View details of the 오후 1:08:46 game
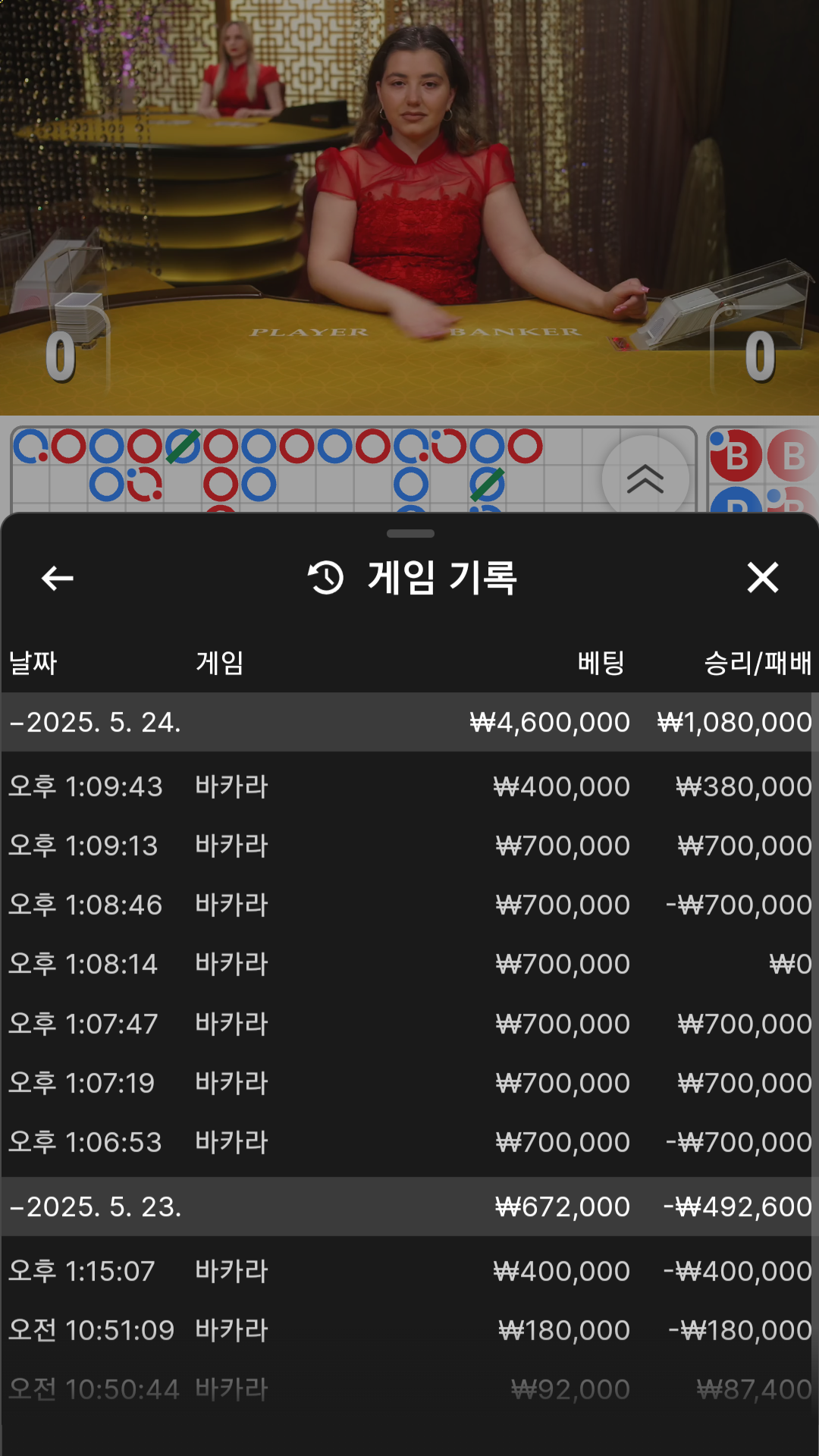 (x=409, y=905)
